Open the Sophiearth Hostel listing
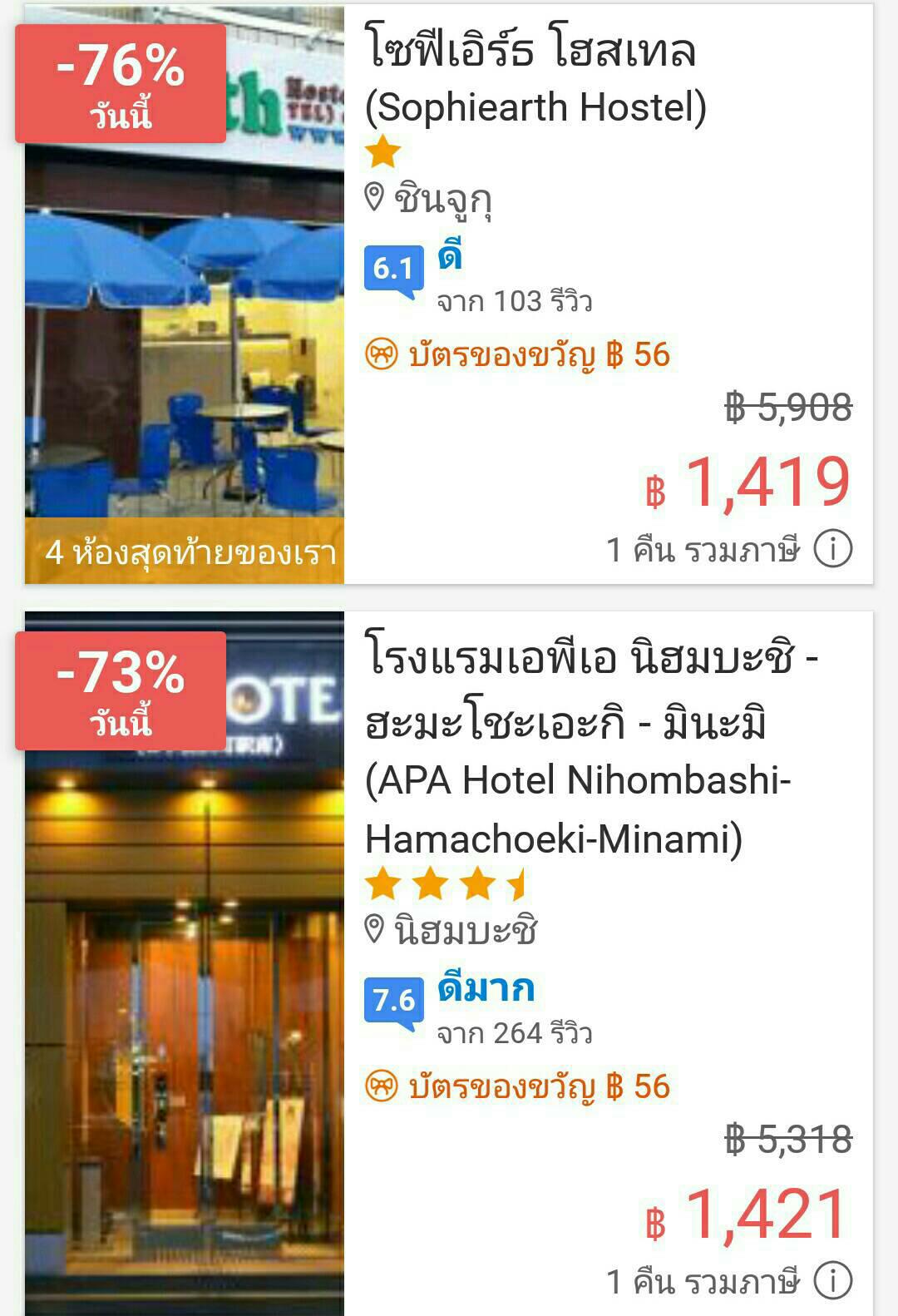The width and height of the screenshot is (898, 1316). [535, 78]
